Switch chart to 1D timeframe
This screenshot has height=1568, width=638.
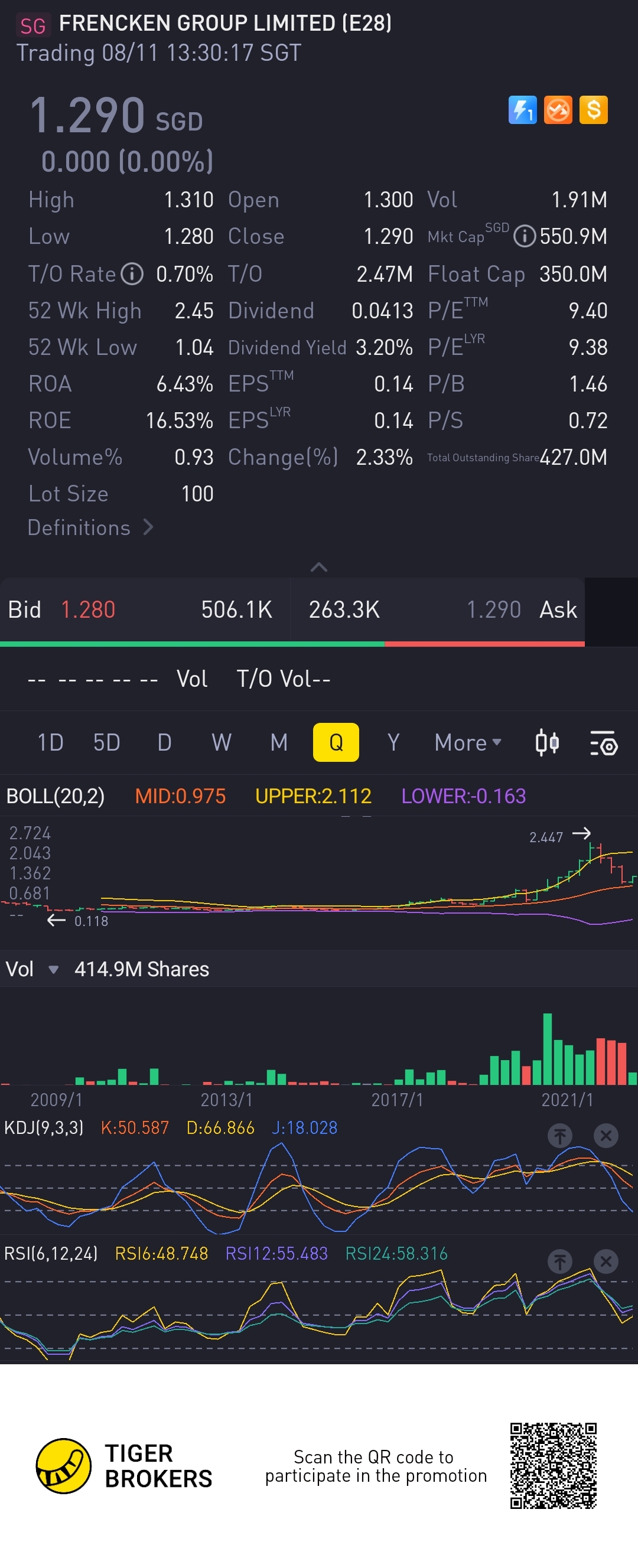tap(51, 742)
